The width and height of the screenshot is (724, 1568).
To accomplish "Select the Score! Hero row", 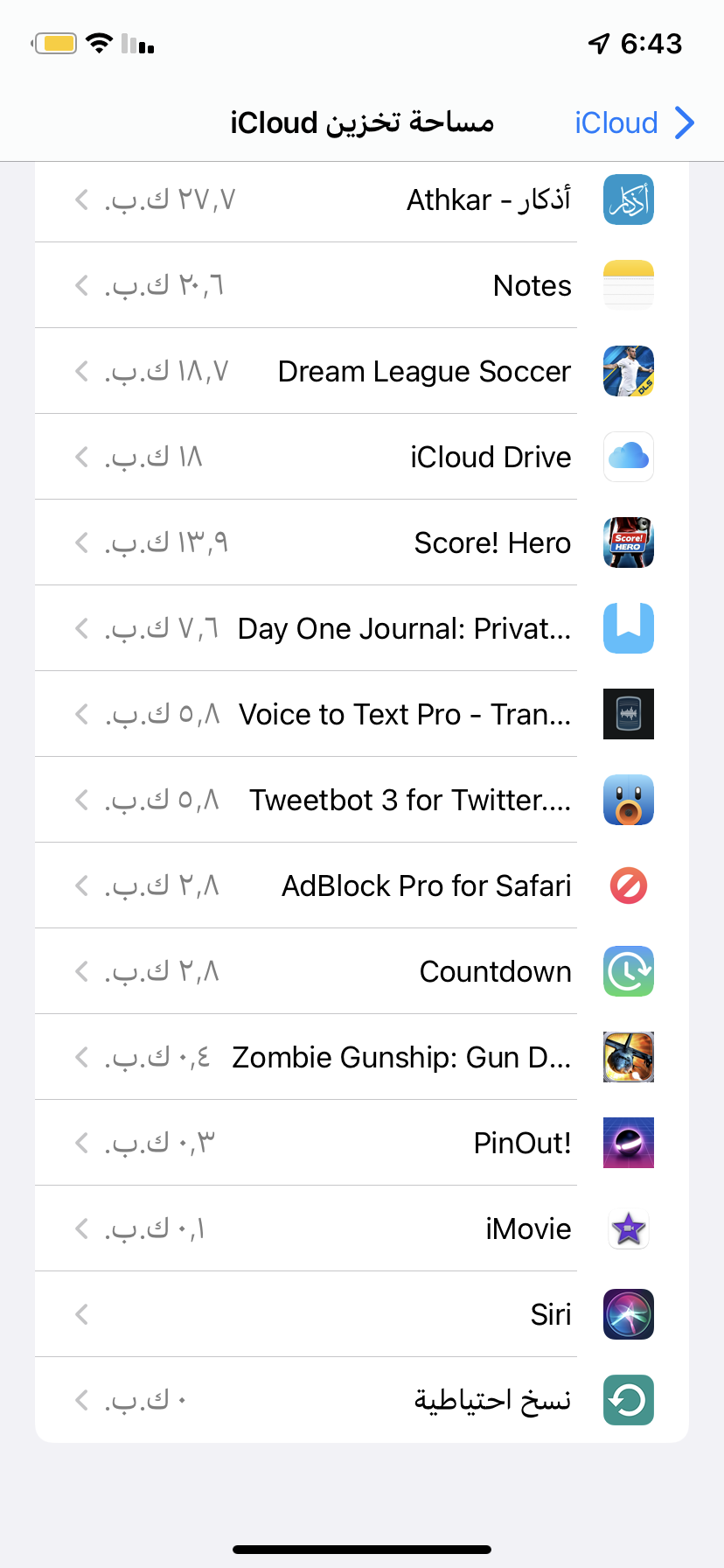I will (362, 543).
